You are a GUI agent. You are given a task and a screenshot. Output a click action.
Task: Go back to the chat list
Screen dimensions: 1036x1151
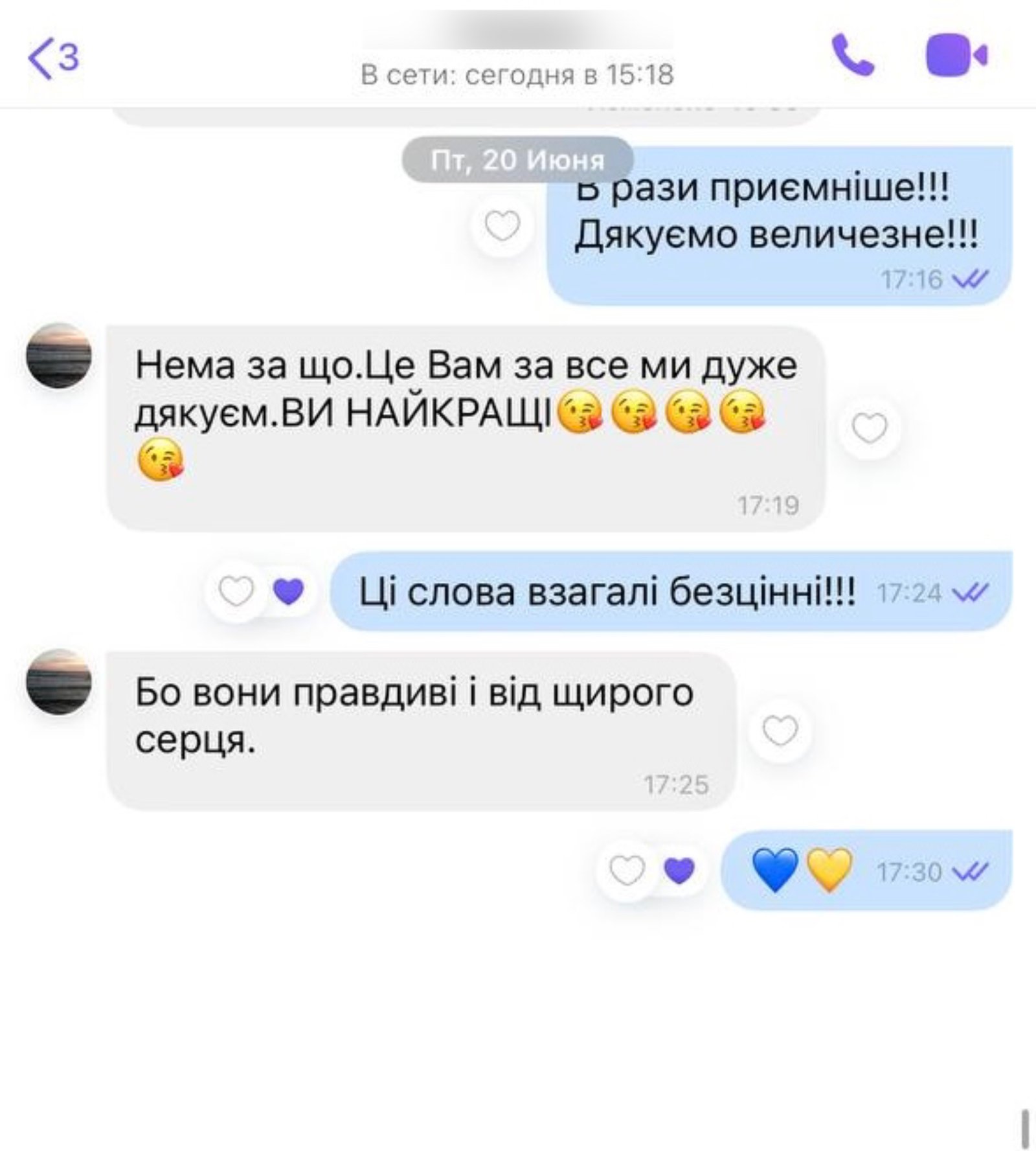point(52,58)
